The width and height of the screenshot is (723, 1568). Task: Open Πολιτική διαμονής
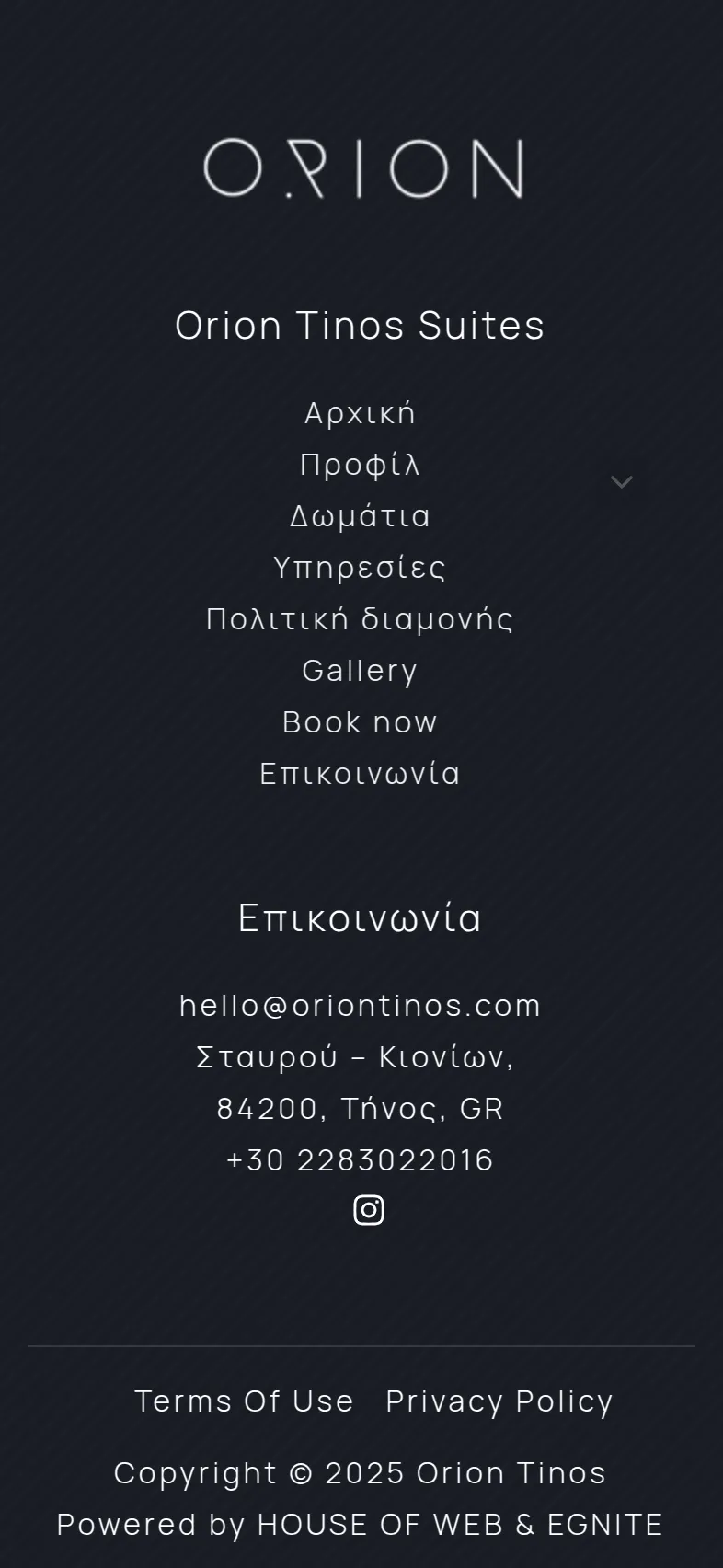tap(360, 619)
